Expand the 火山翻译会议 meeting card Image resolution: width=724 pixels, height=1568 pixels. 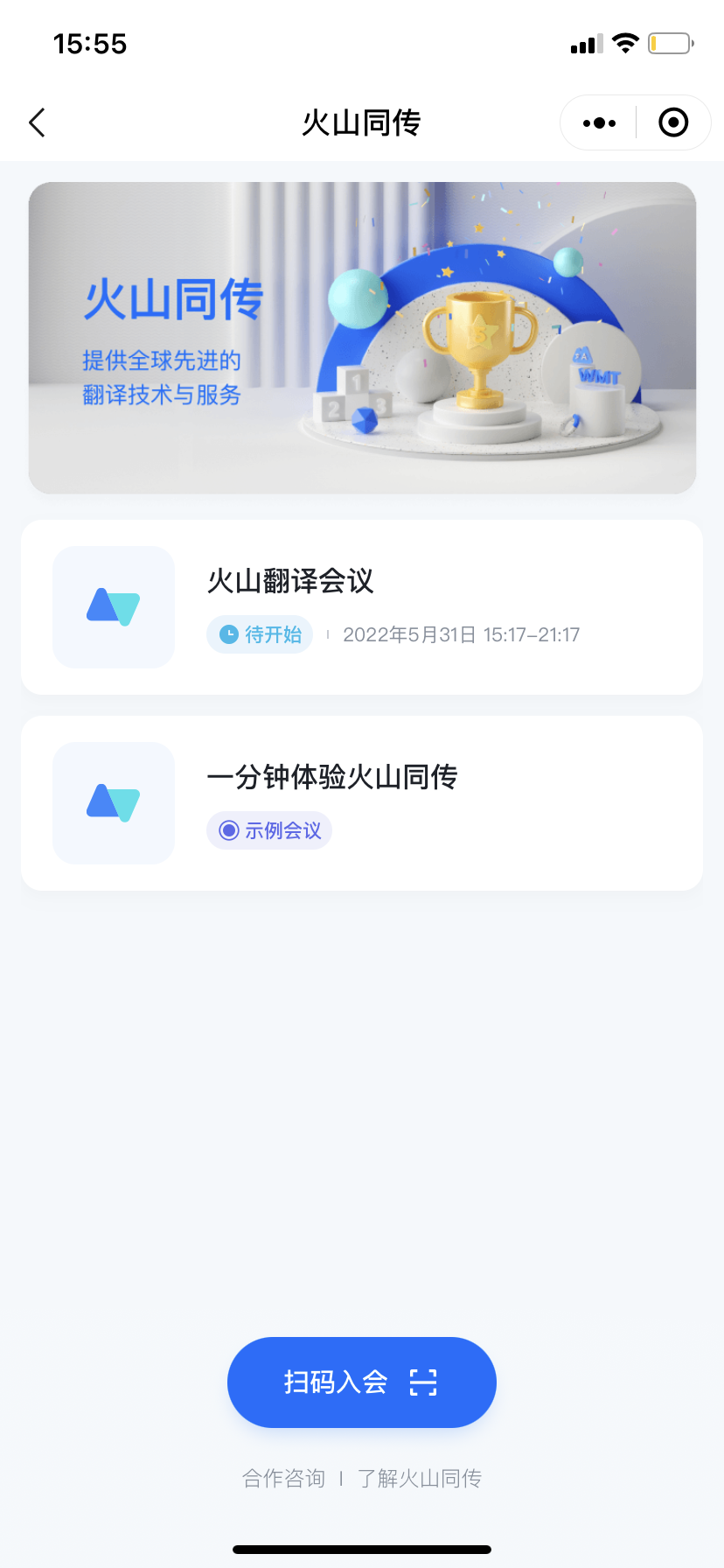pos(362,606)
